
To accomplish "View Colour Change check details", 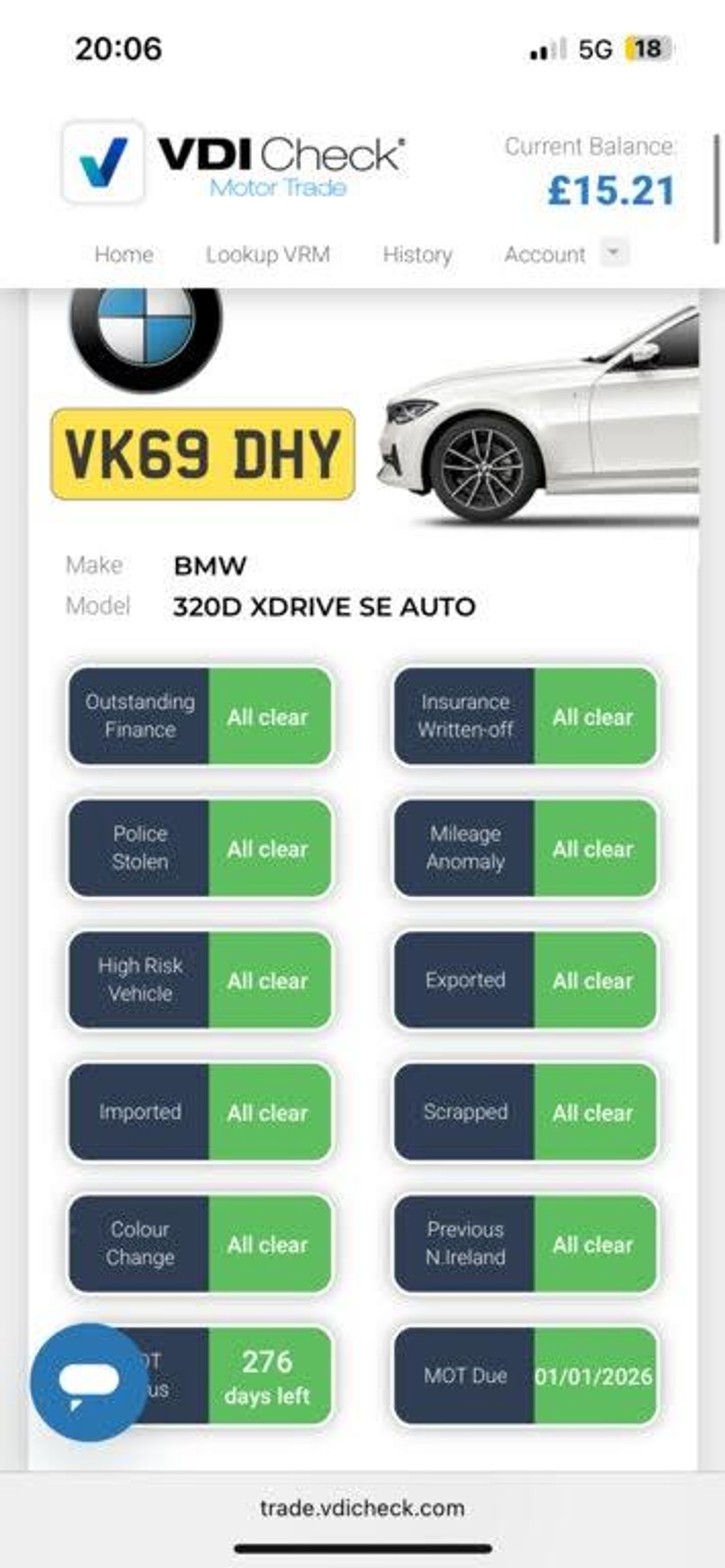I will (x=200, y=1243).
